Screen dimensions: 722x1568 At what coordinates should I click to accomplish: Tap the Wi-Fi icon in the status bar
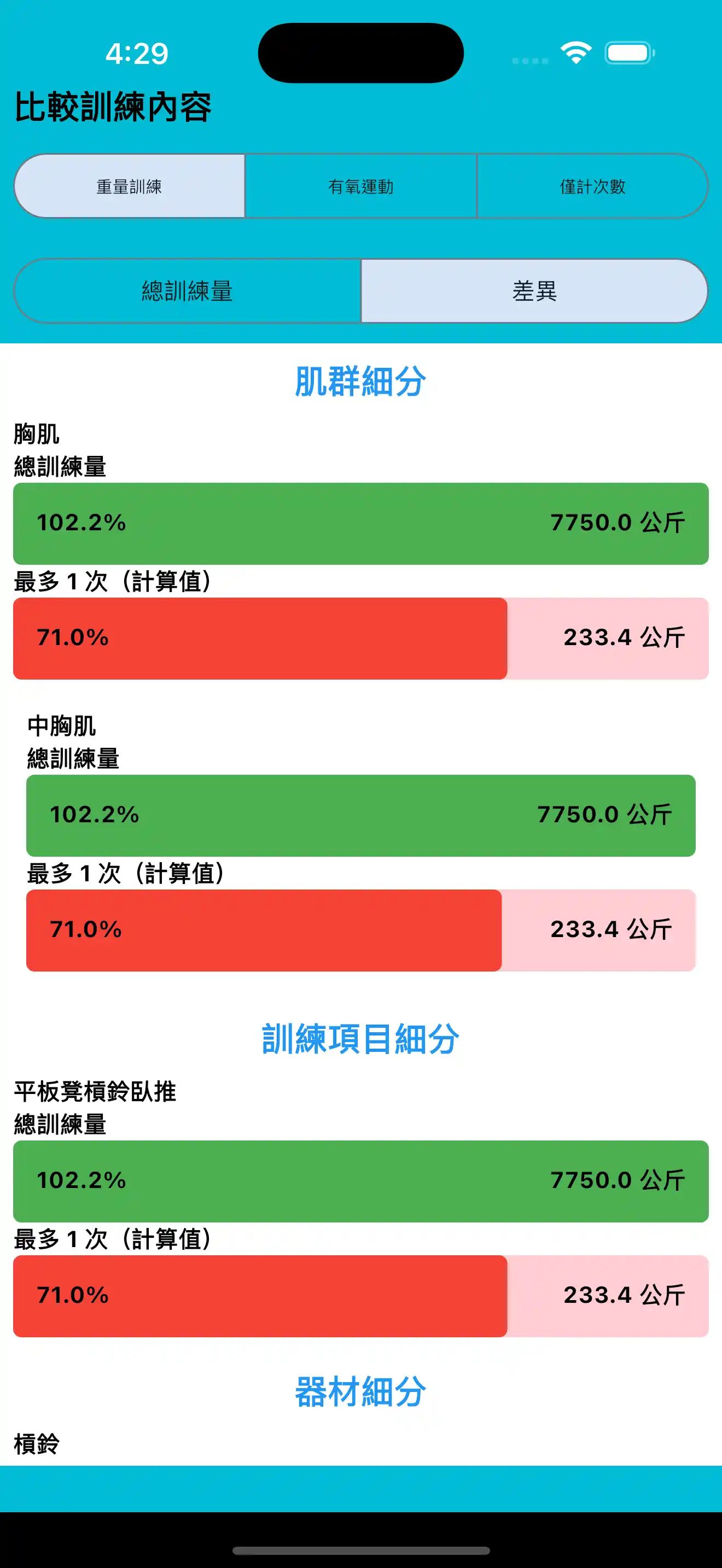pos(575,53)
